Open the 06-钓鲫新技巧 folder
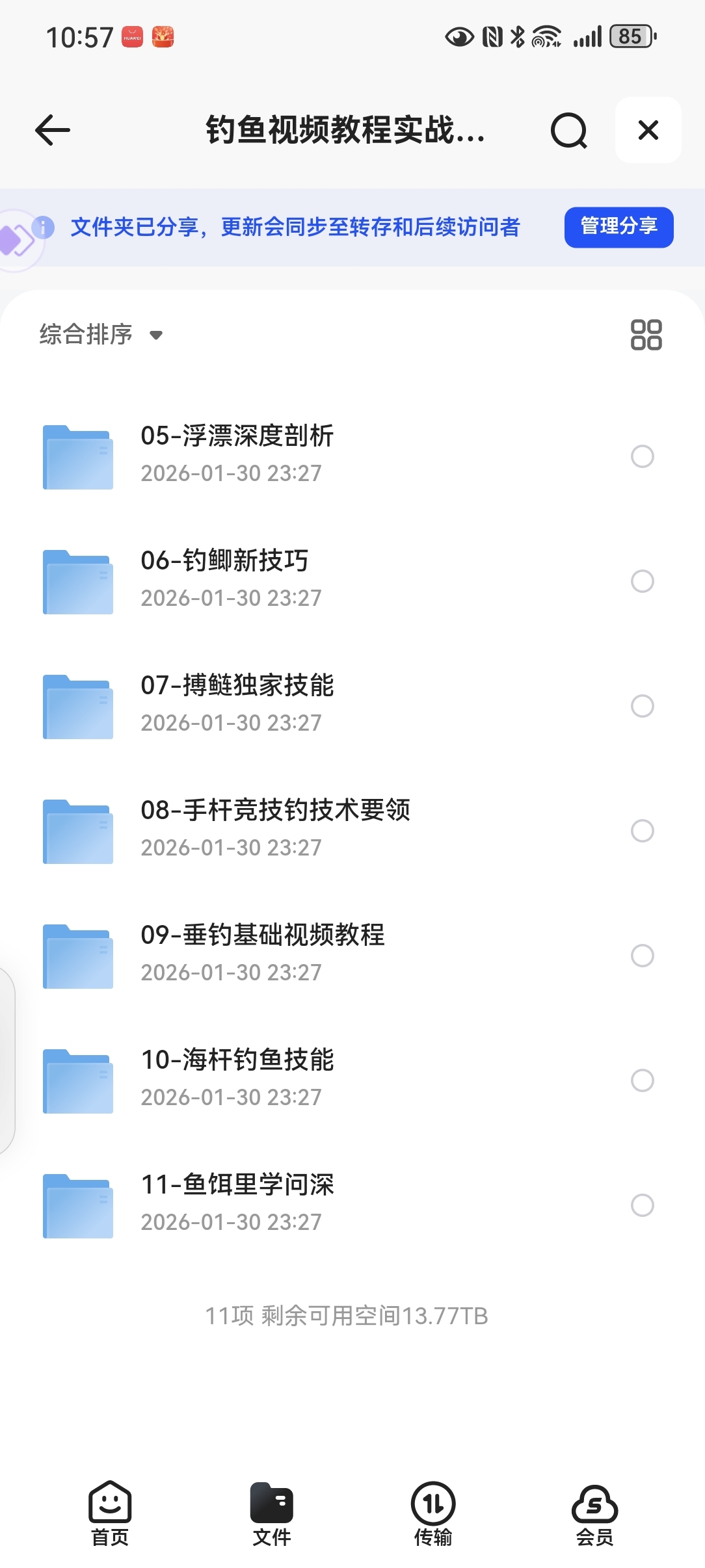Viewport: 705px width, 1568px height. tap(224, 579)
